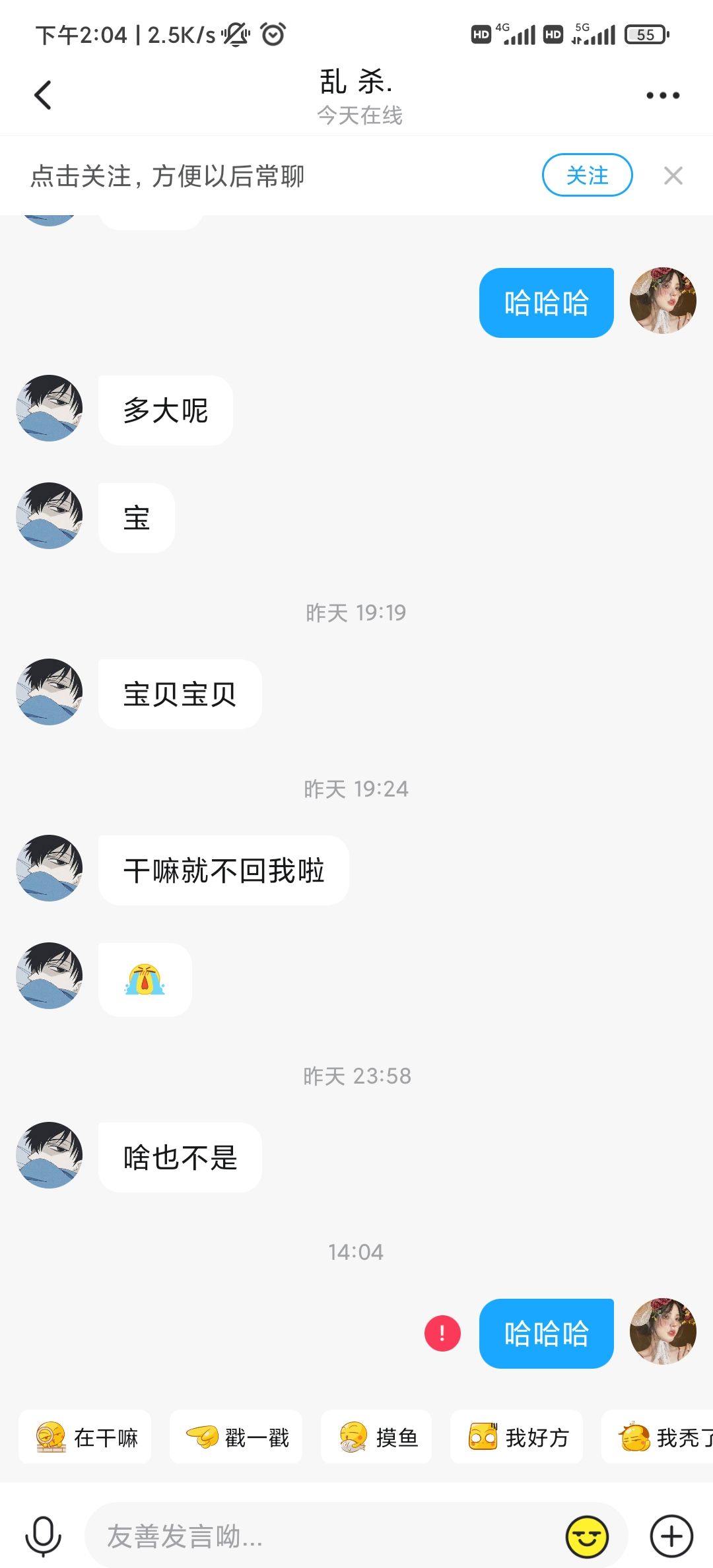
Task: Open the emoji picker
Action: pyautogui.click(x=587, y=1536)
